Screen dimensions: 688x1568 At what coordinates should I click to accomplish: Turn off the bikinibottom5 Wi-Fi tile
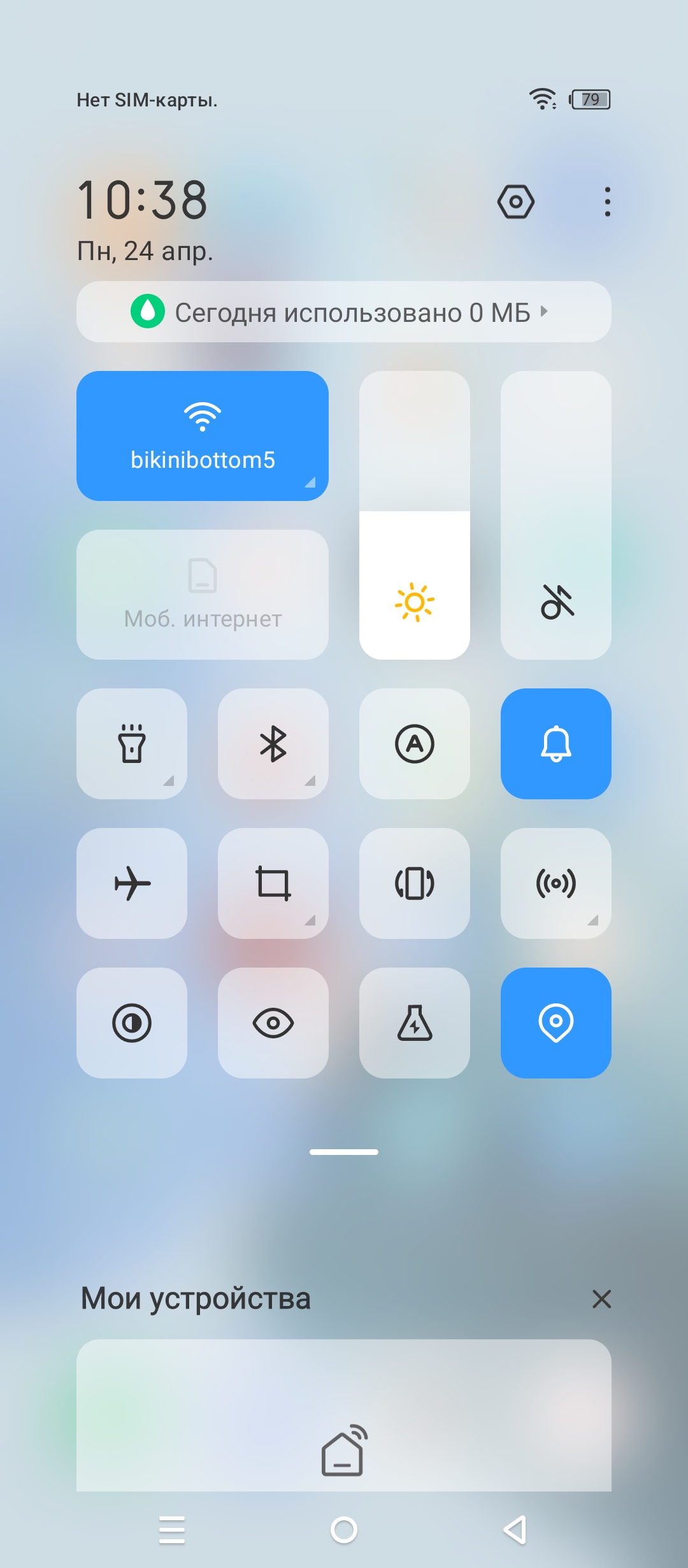pyautogui.click(x=203, y=436)
